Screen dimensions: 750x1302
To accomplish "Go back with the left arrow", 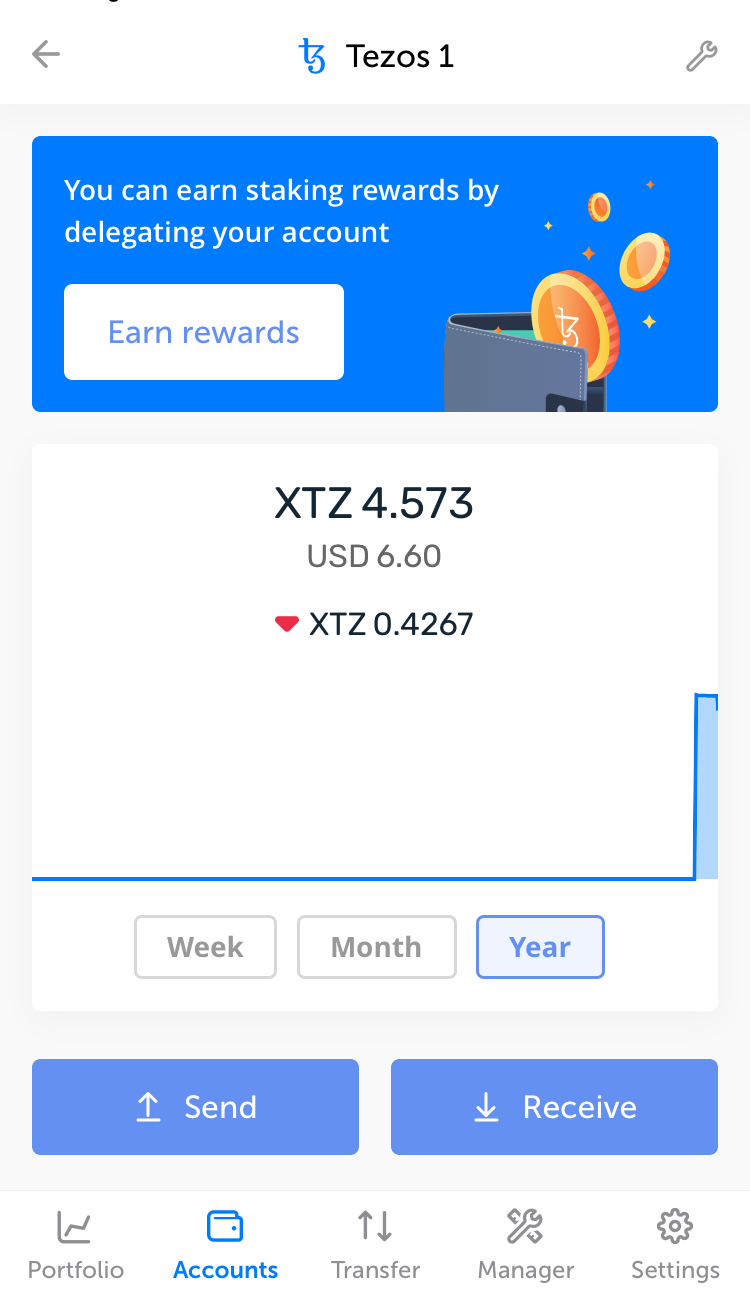I will (x=45, y=55).
